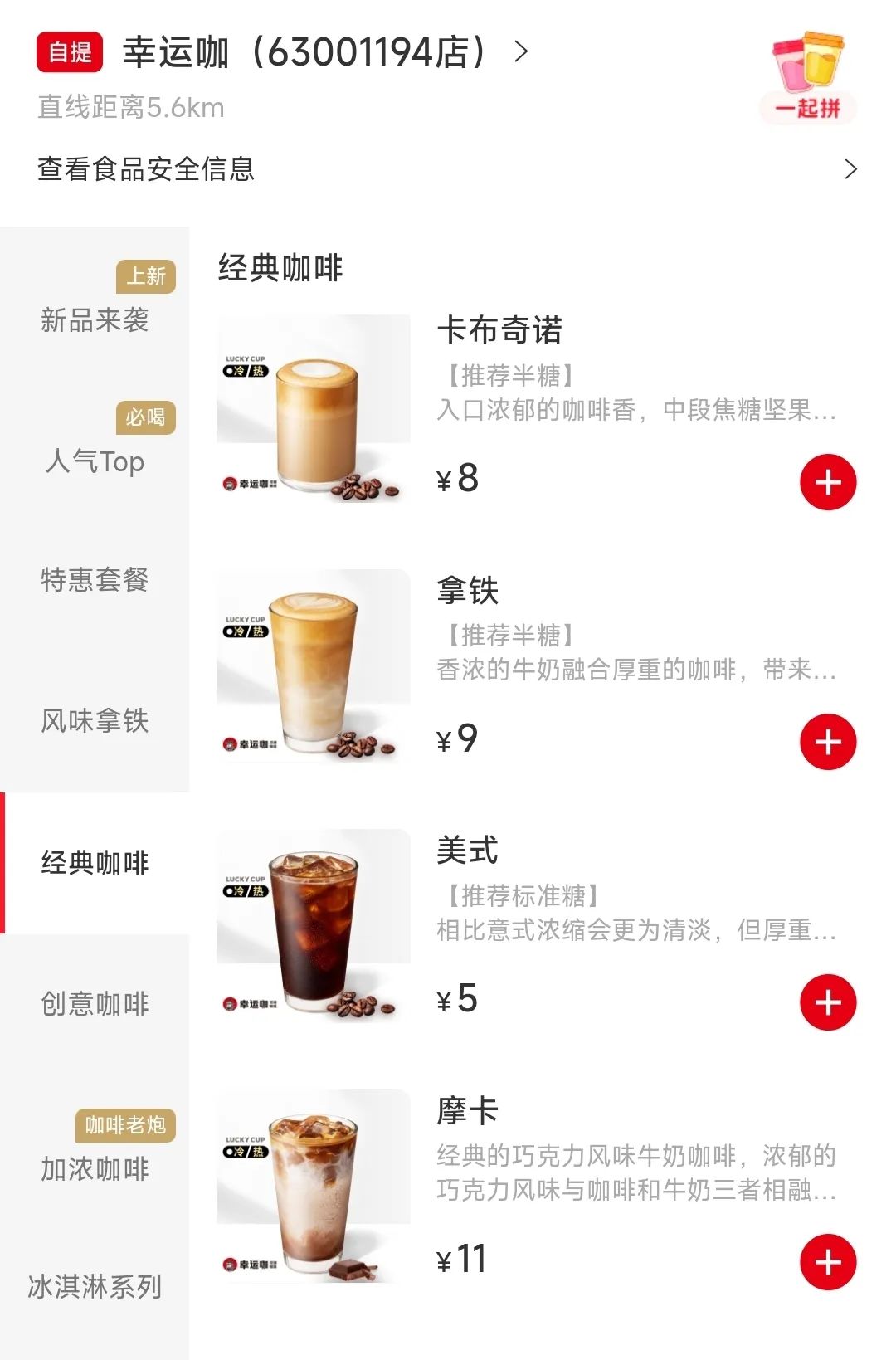The height and width of the screenshot is (1360, 896).
Task: Select the 风味拿铁 category toggle
Action: click(94, 723)
